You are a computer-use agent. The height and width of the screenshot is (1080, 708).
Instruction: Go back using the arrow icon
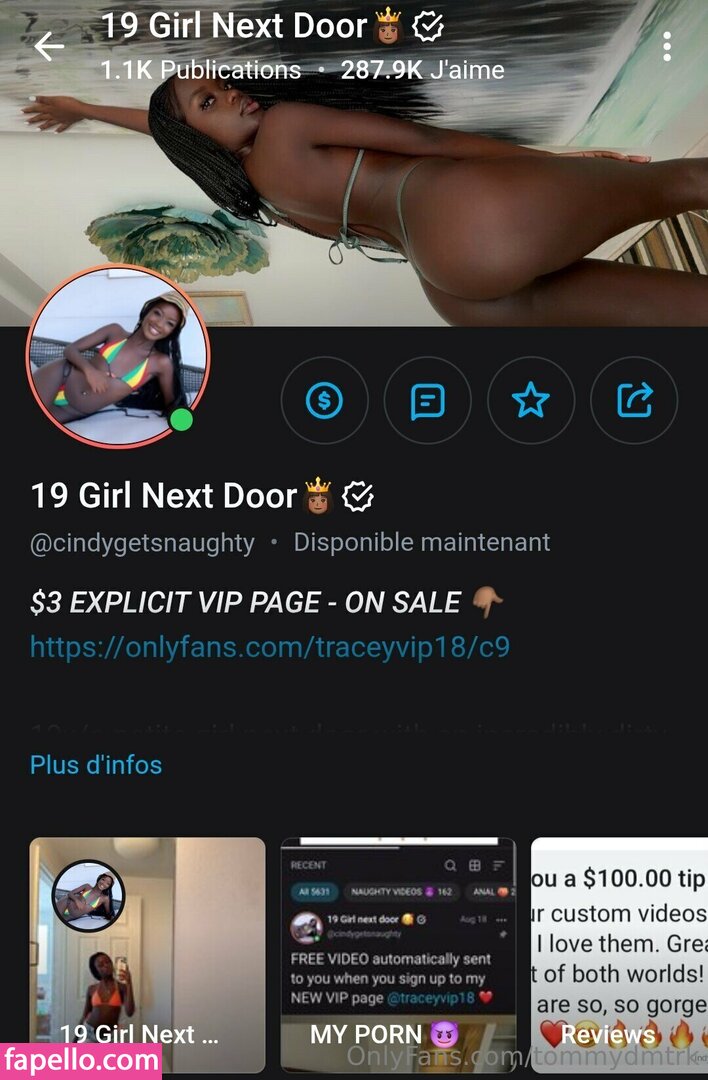48,46
